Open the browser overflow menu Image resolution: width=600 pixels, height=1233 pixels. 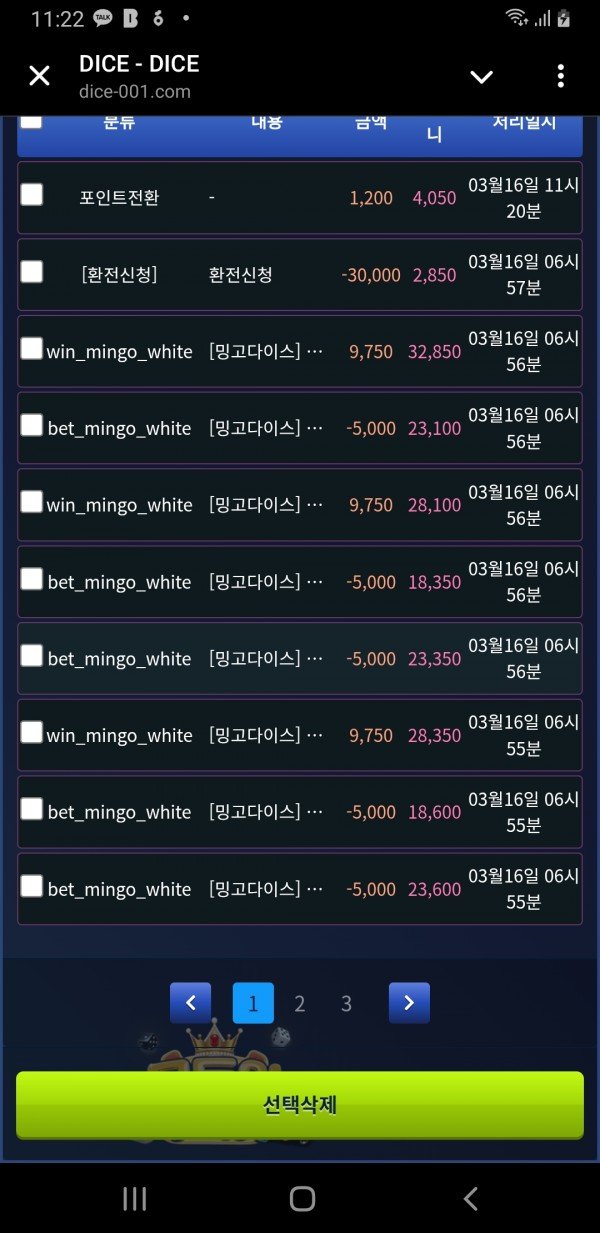tap(560, 76)
